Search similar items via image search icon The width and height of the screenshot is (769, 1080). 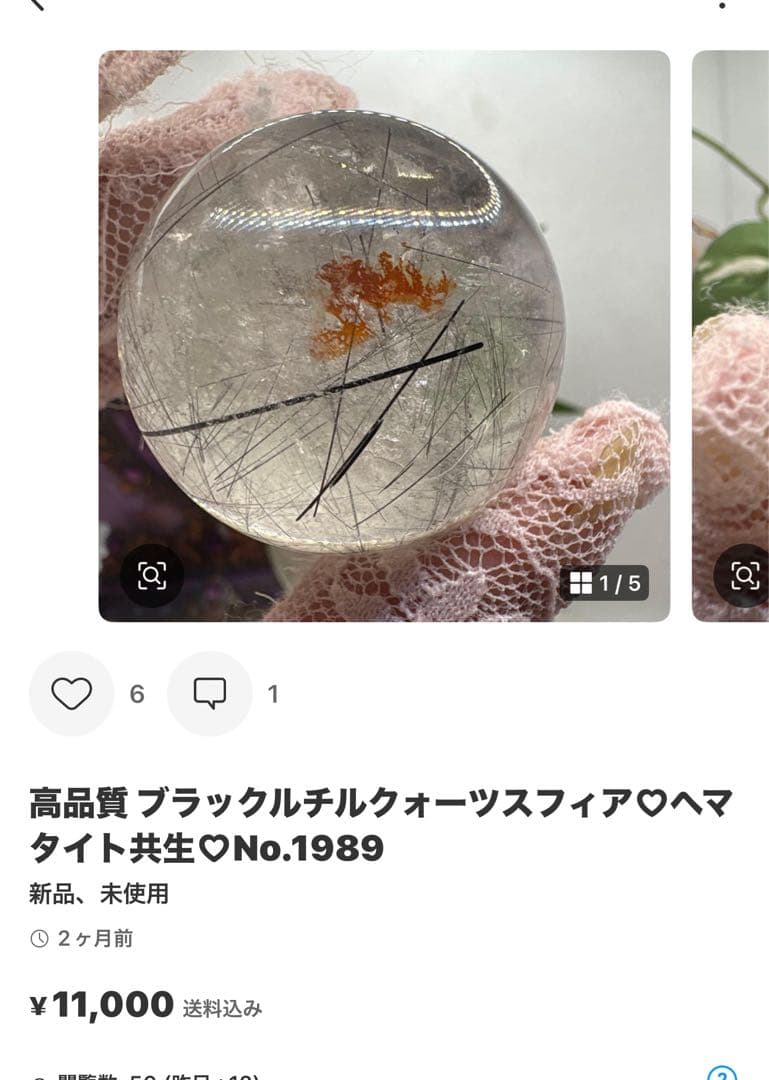[x=152, y=575]
